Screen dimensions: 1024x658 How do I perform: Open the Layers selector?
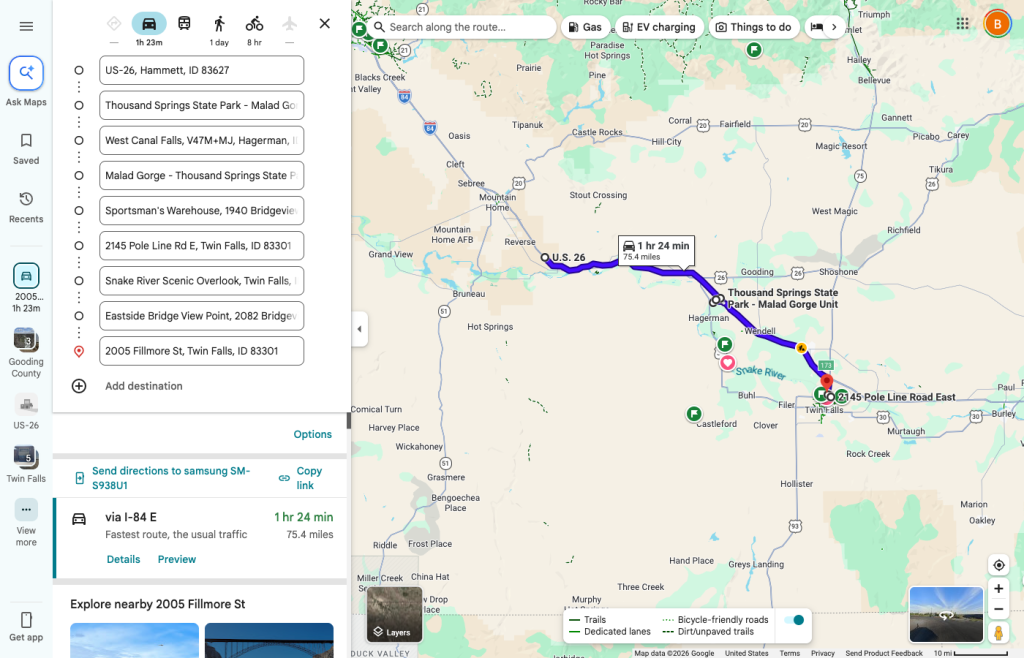pyautogui.click(x=394, y=614)
